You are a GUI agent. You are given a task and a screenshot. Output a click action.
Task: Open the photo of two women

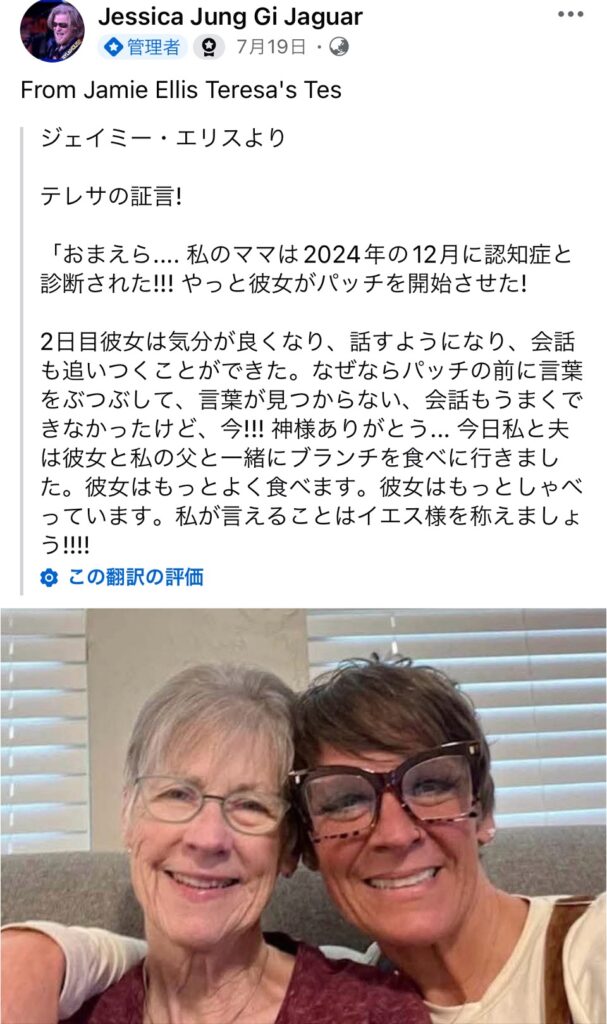tap(303, 815)
